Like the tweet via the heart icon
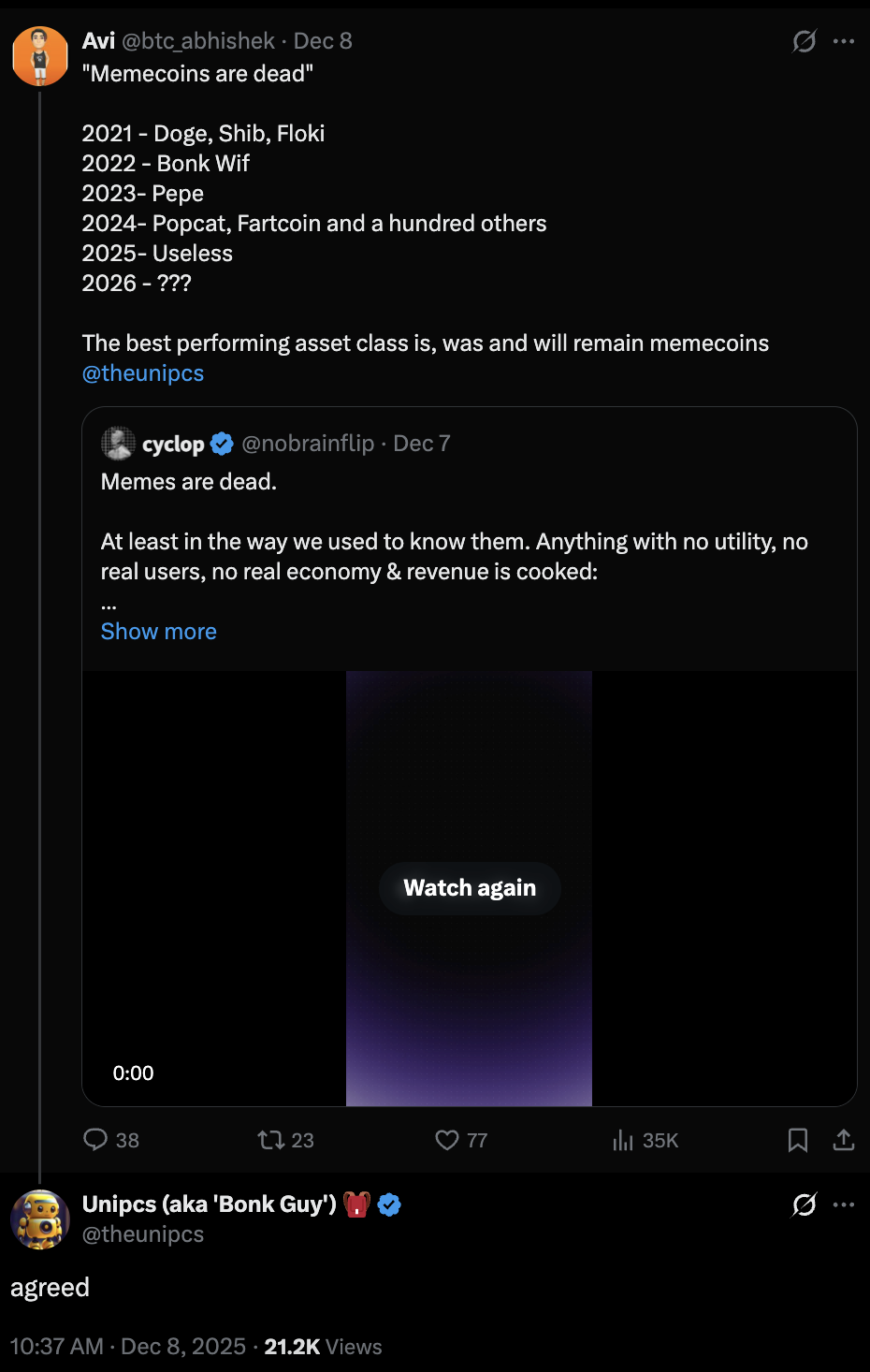 coord(446,1140)
